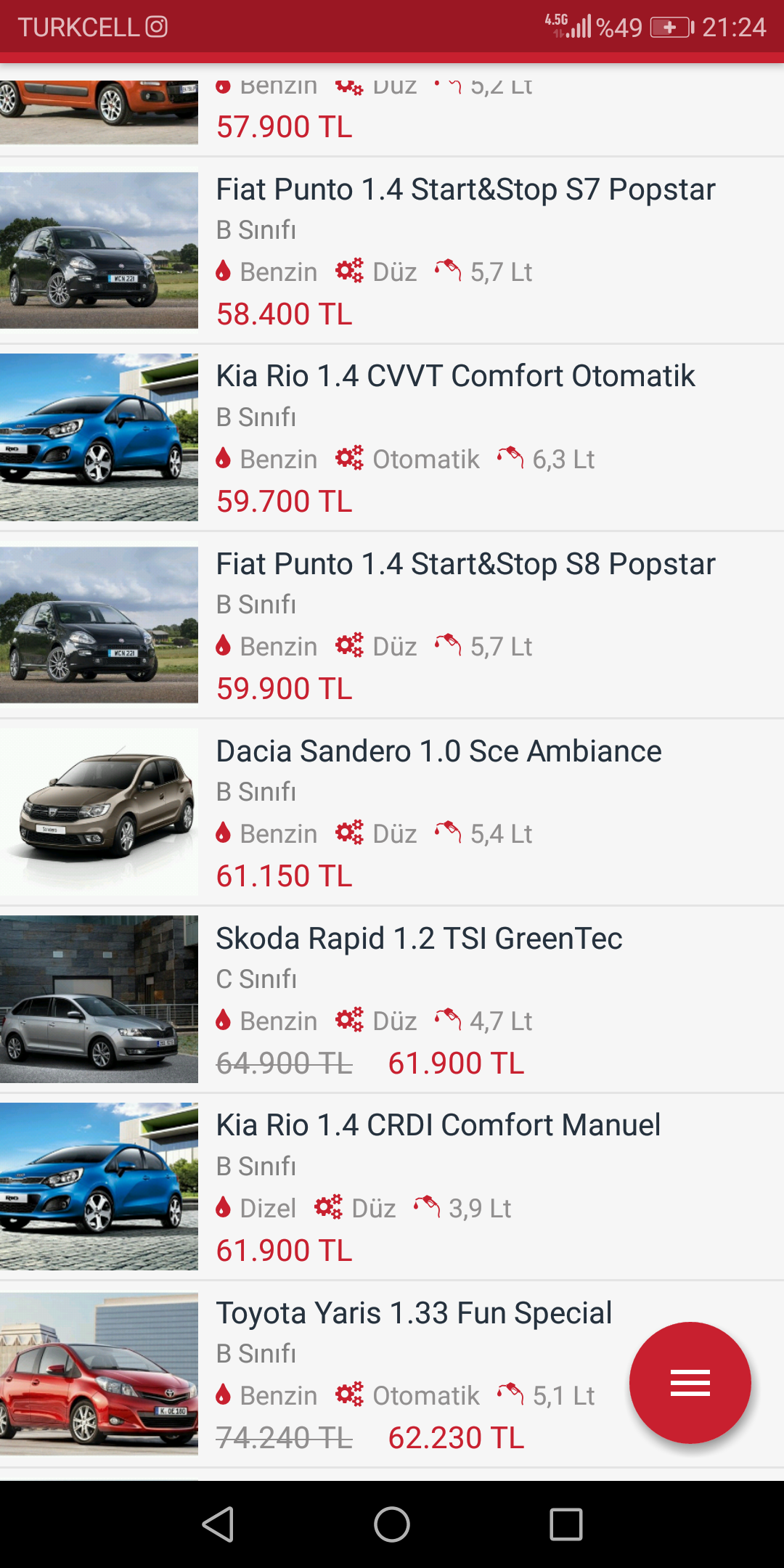This screenshot has width=784, height=1568.
Task: Open the car listing priced 57.900 TL
Action: pyautogui.click(x=284, y=126)
